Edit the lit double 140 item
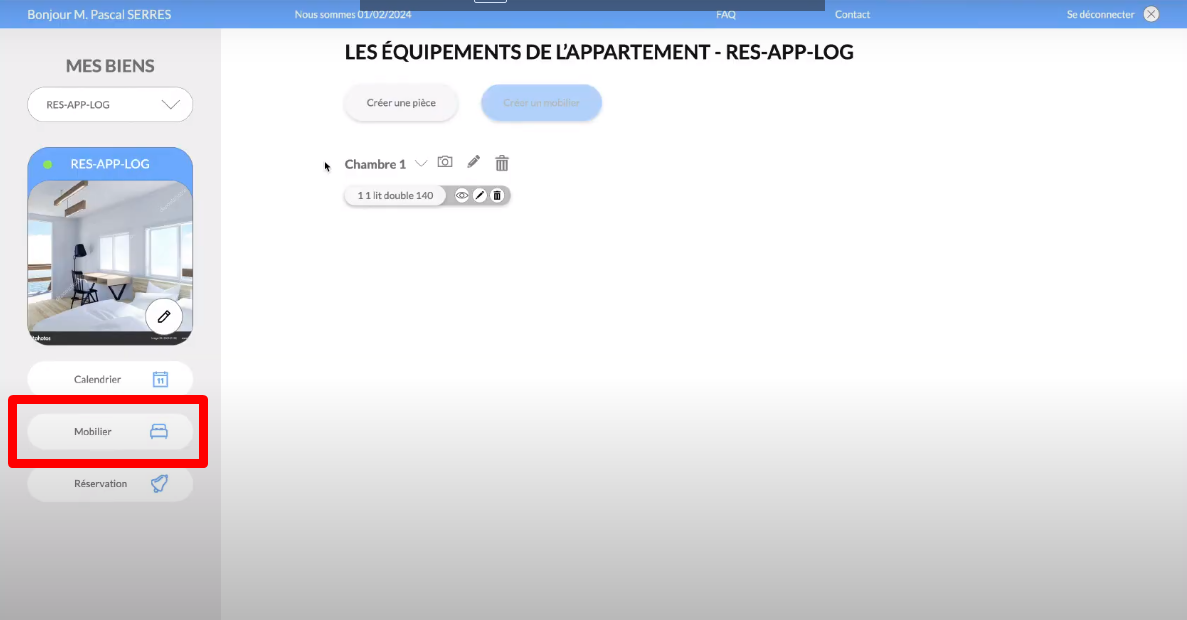 click(x=480, y=196)
